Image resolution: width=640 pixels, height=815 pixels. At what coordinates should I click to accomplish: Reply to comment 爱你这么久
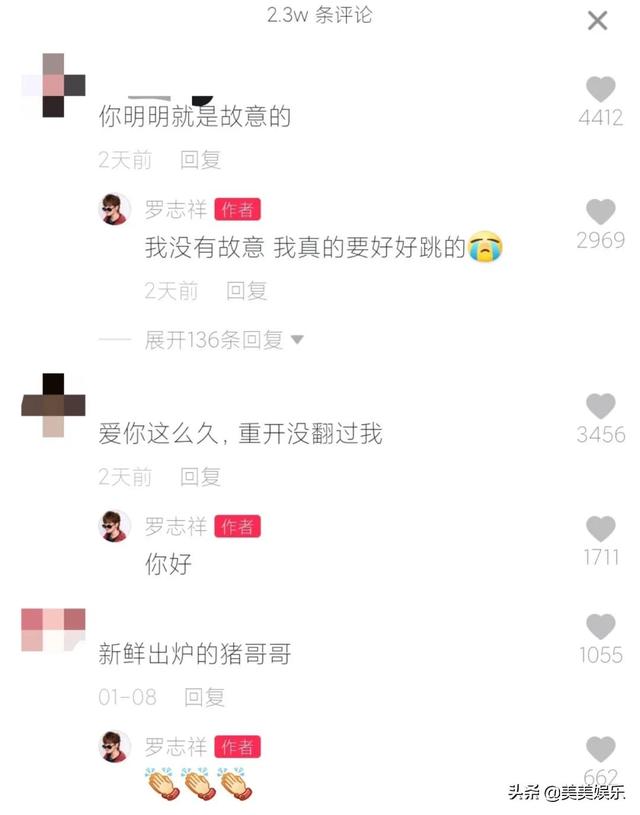pos(200,477)
